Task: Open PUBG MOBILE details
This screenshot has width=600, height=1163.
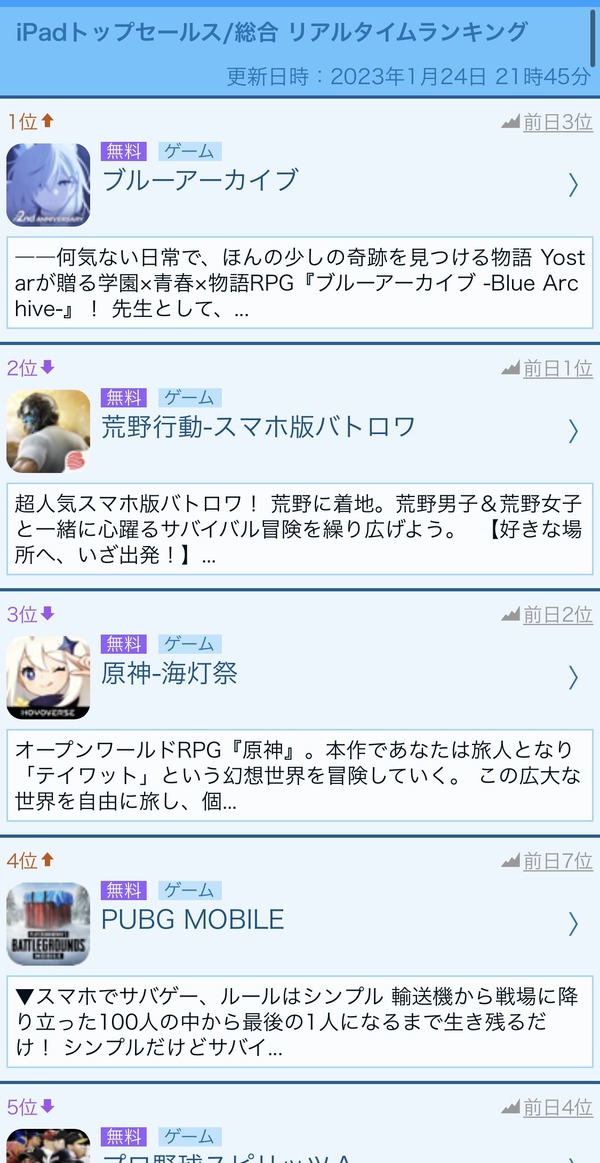Action: coord(193,920)
